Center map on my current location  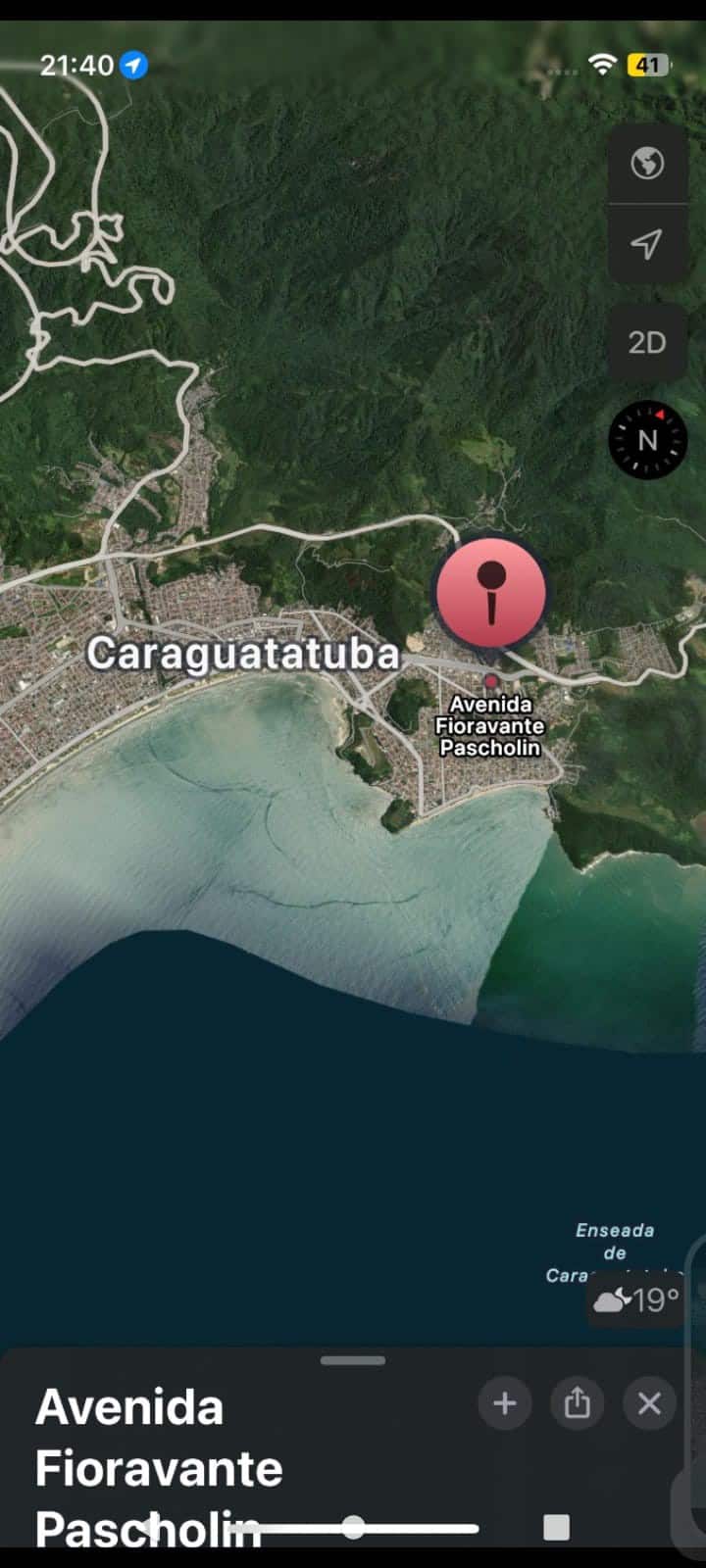[x=646, y=243]
